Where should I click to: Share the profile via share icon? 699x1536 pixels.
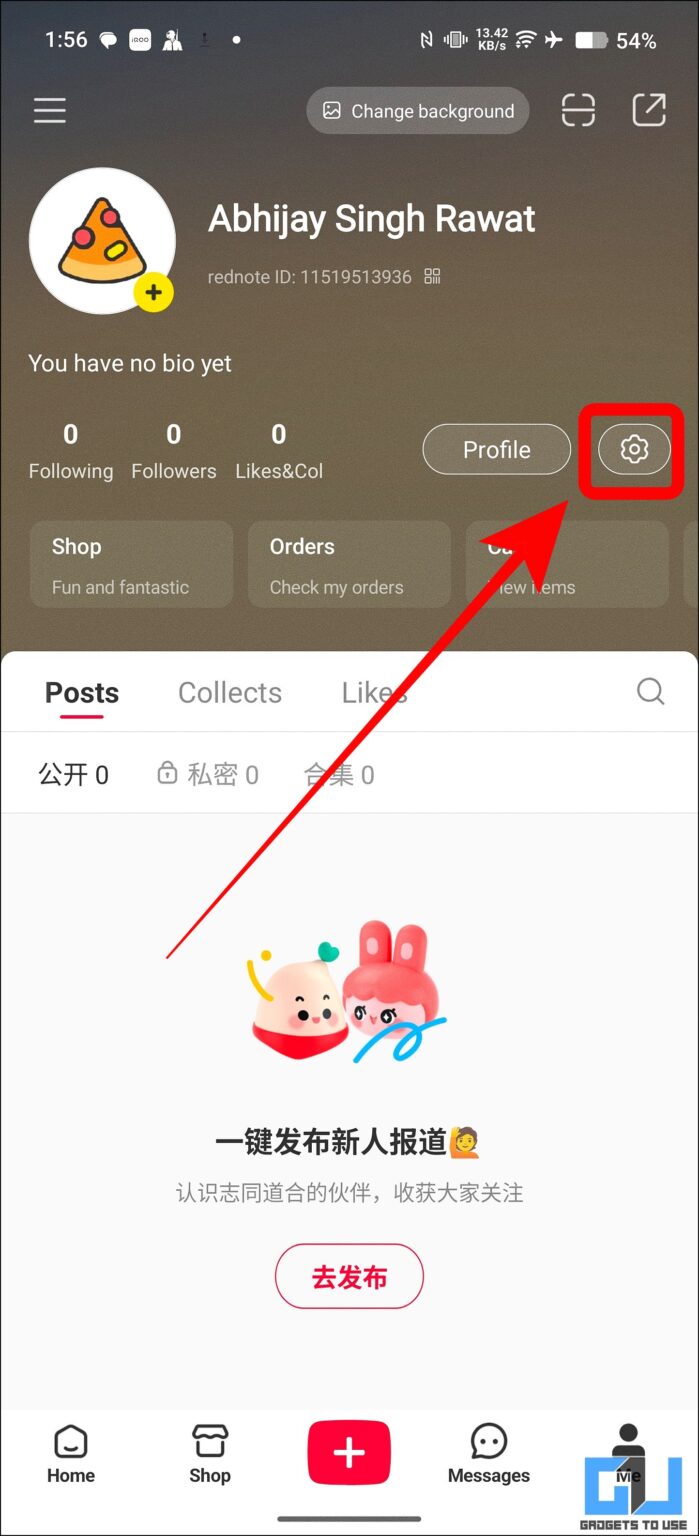coord(649,110)
